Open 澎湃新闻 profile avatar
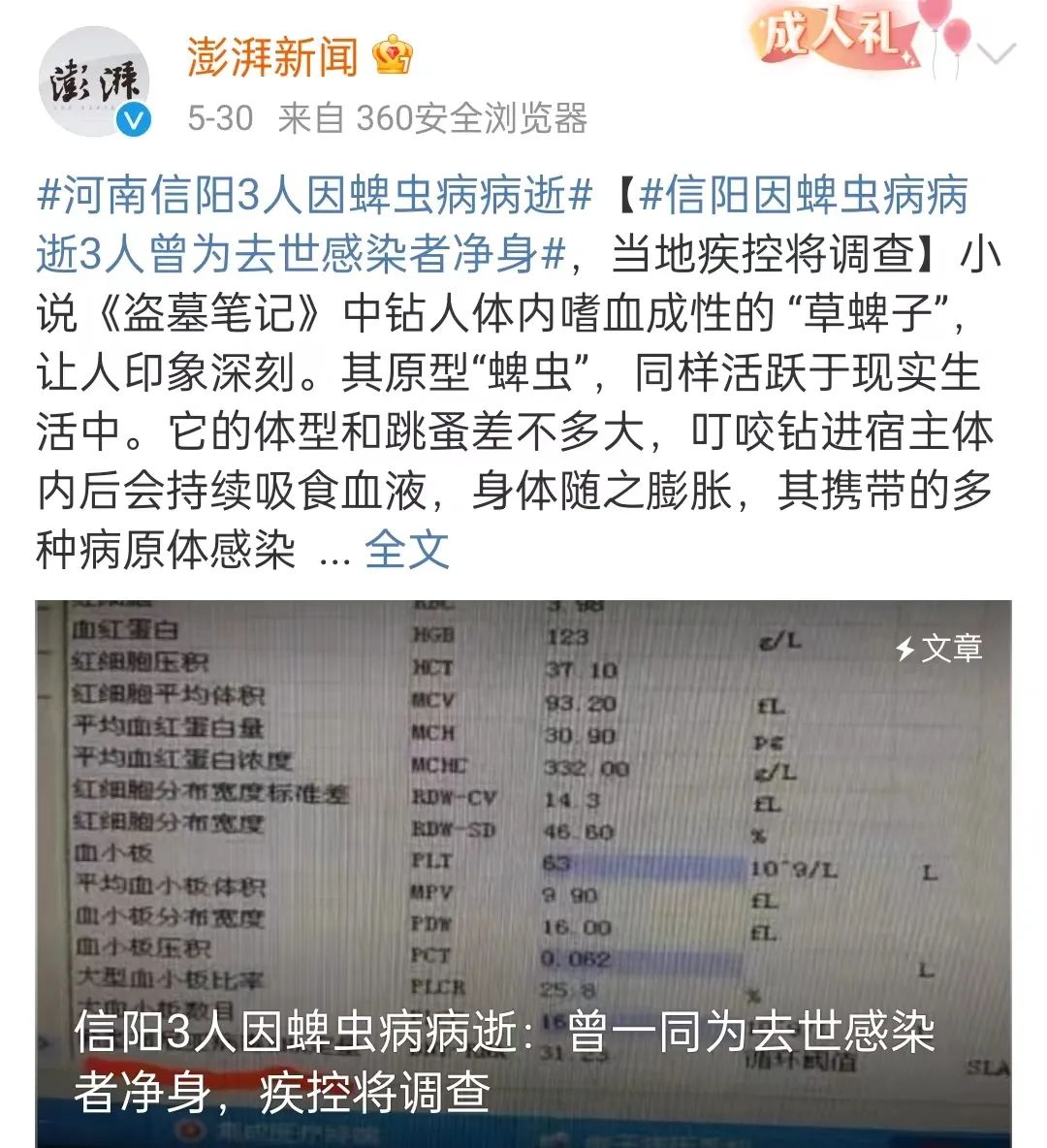 point(94,83)
